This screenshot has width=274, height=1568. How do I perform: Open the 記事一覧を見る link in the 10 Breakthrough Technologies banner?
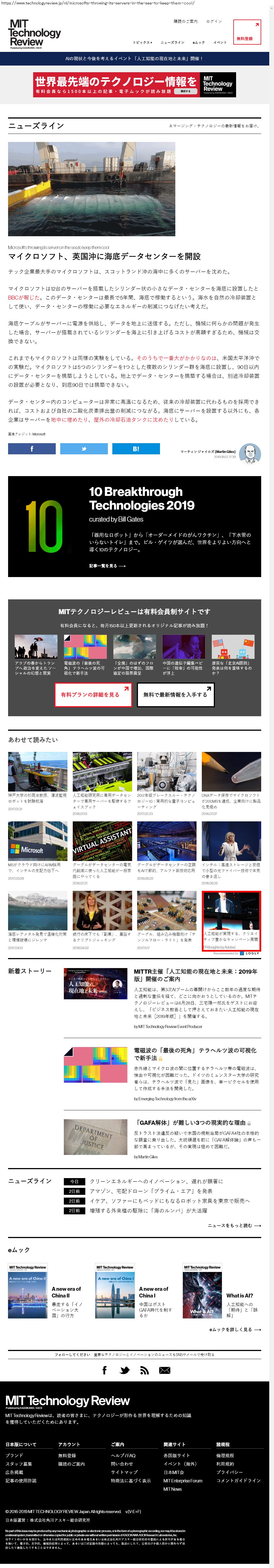[x=107, y=565]
